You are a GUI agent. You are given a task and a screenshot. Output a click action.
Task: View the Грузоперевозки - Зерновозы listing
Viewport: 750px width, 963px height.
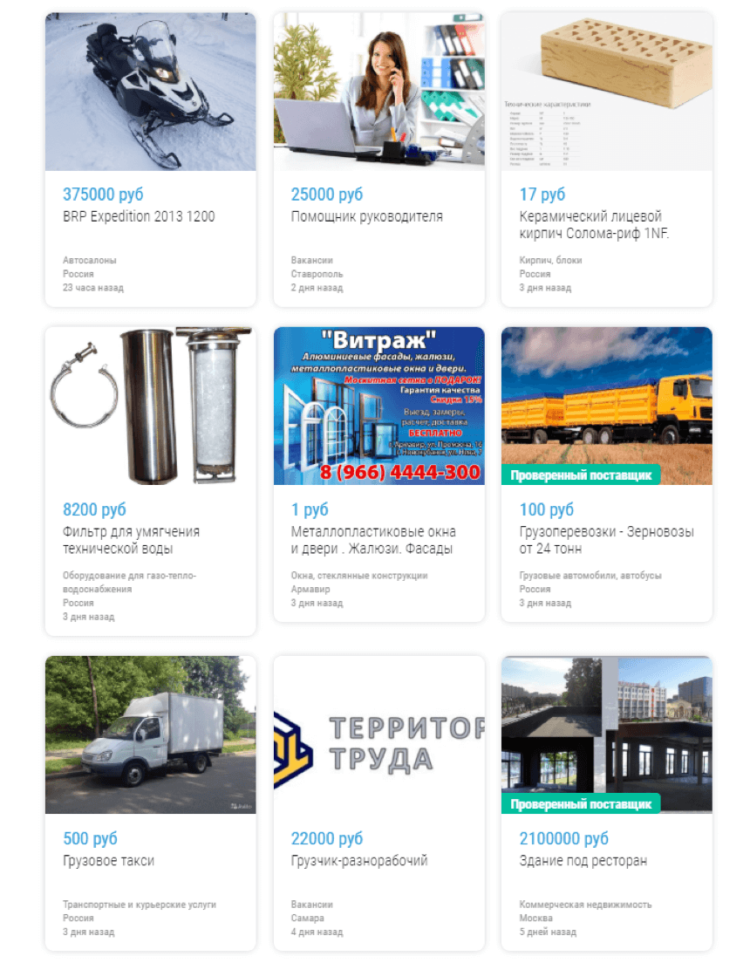point(606,539)
